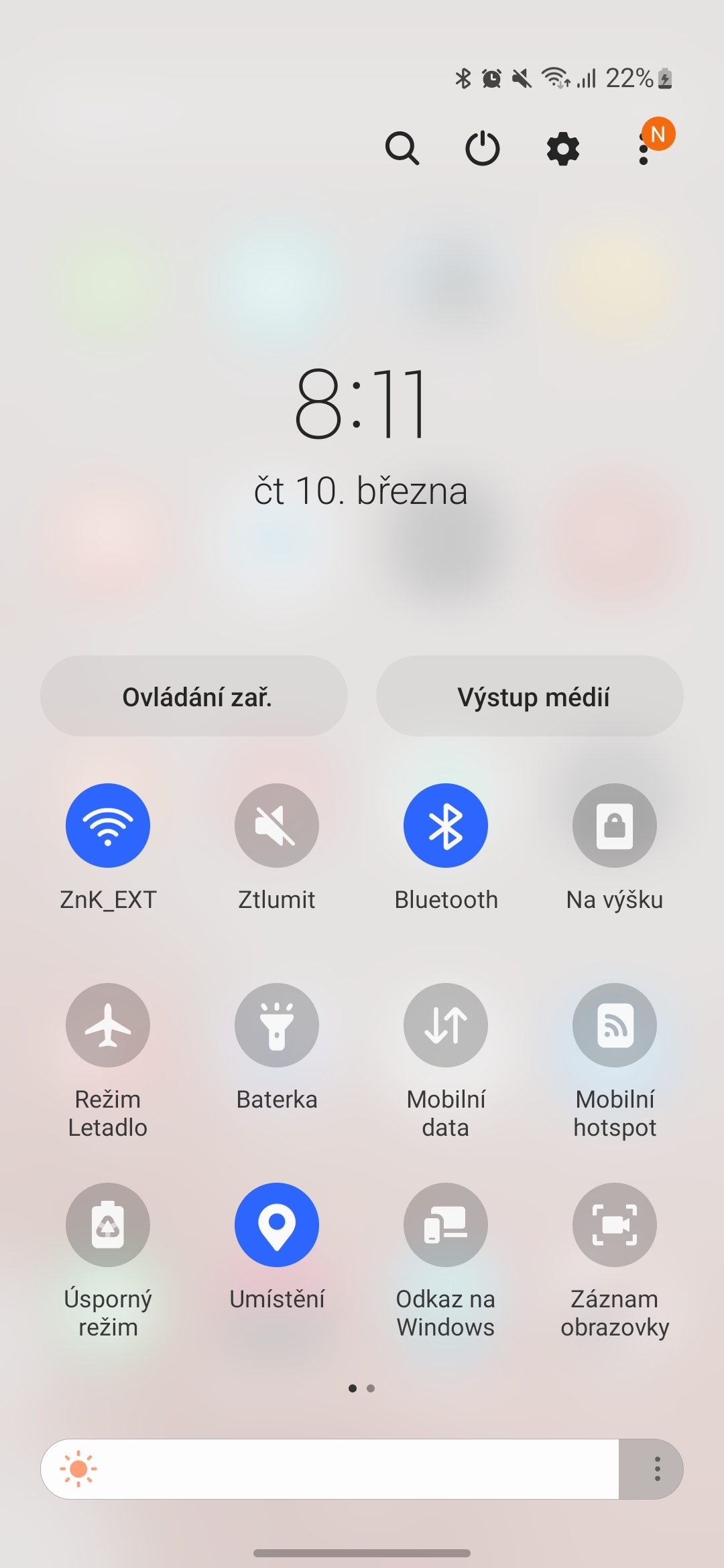Disconnect from ZnK_EXT Wi-Fi network

[x=108, y=825]
